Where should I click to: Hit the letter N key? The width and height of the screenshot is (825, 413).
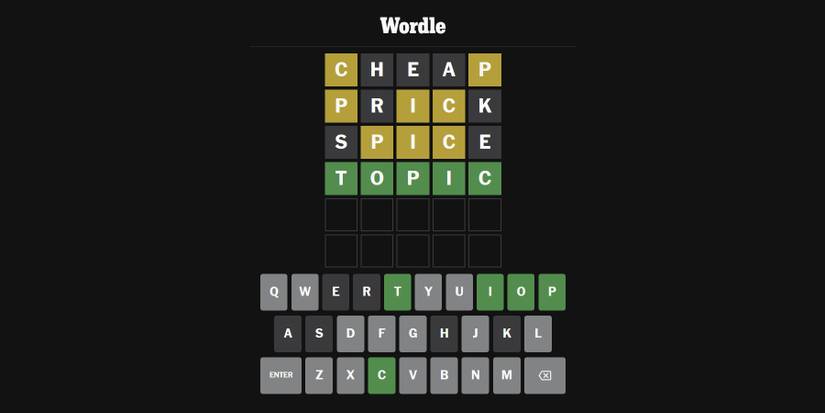(x=475, y=375)
